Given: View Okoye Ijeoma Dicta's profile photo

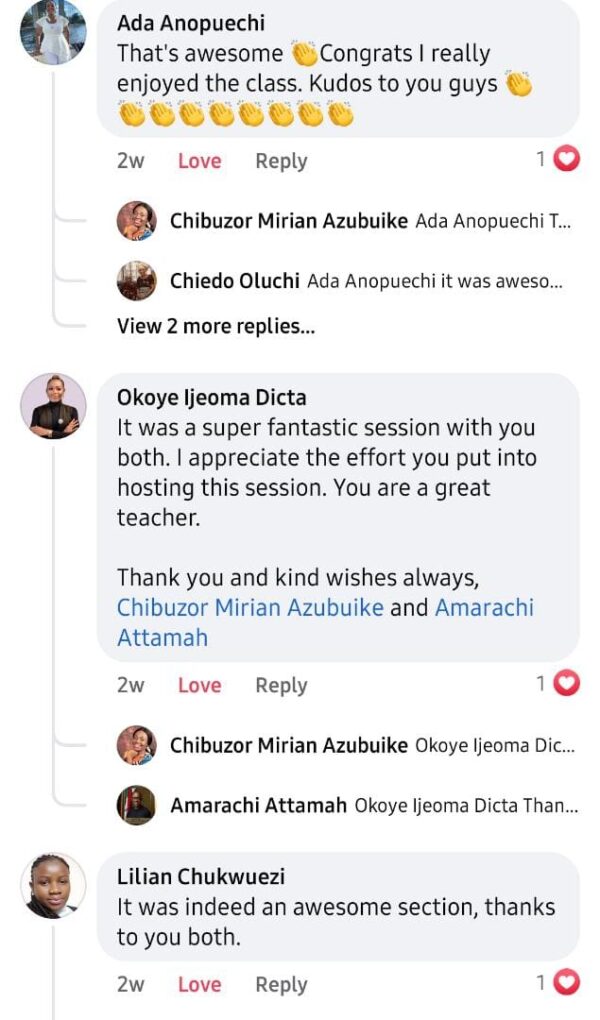Looking at the screenshot, I should [x=53, y=406].
